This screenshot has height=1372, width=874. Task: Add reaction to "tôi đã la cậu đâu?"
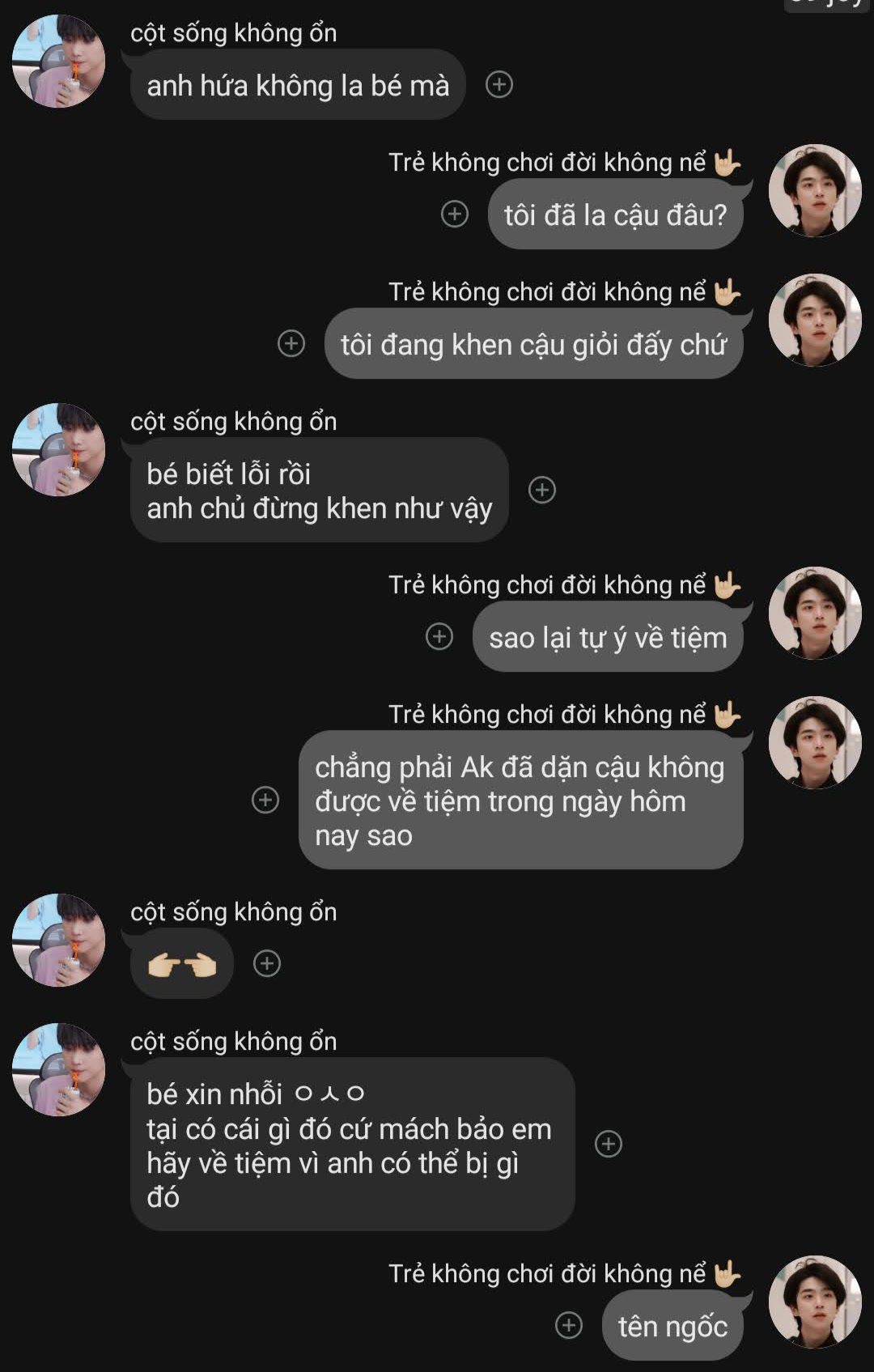click(454, 214)
